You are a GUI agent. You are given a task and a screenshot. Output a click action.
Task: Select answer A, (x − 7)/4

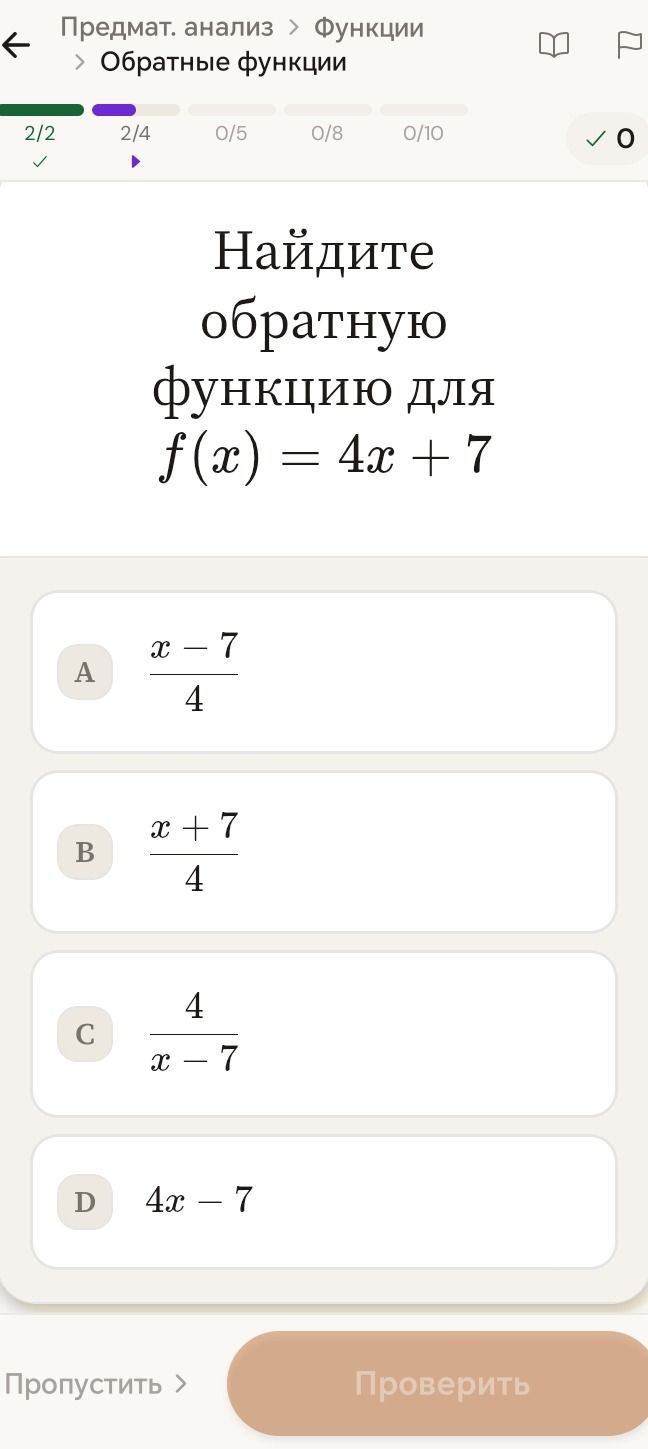point(324,672)
